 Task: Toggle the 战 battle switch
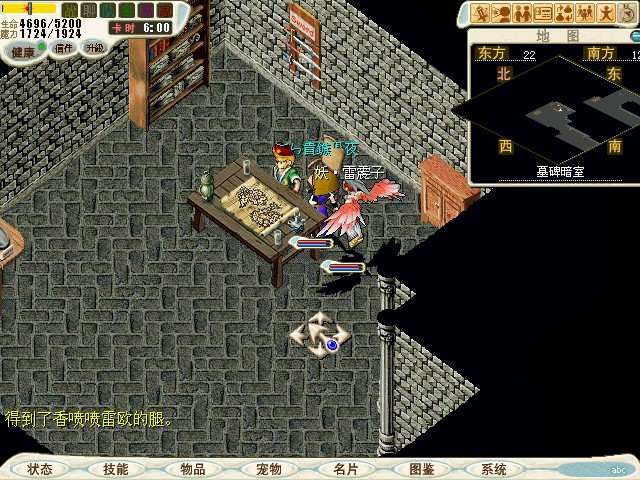pyautogui.click(x=69, y=11)
